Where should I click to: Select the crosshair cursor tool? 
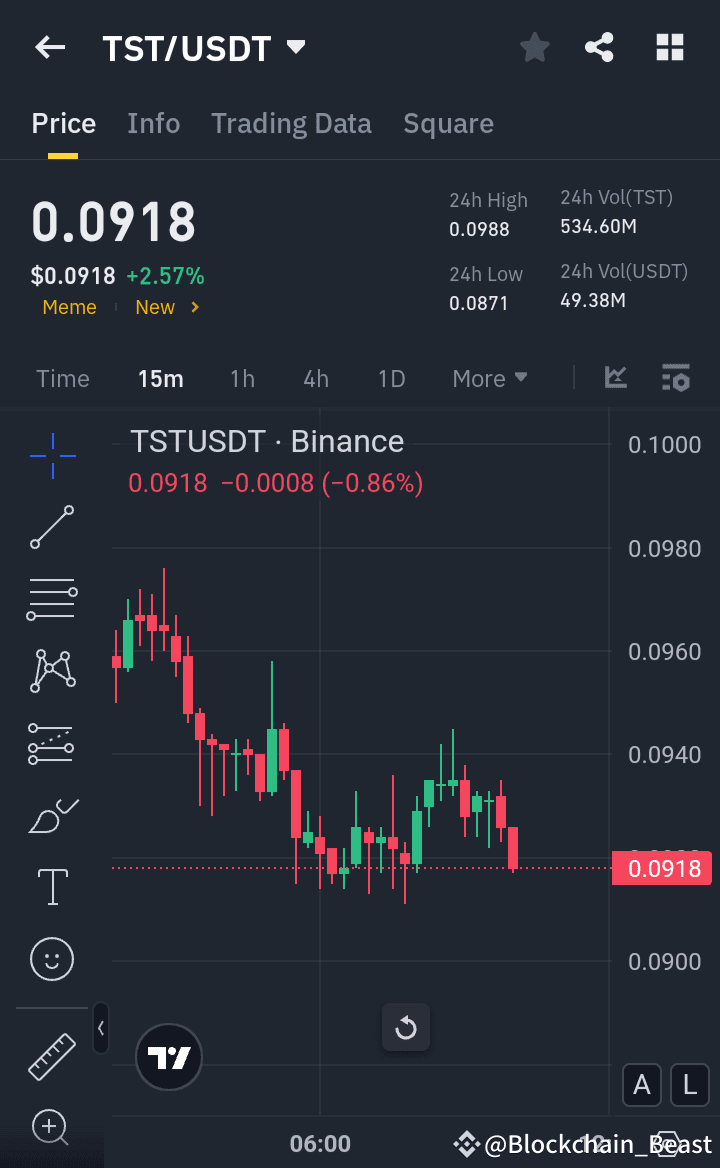pos(51,455)
